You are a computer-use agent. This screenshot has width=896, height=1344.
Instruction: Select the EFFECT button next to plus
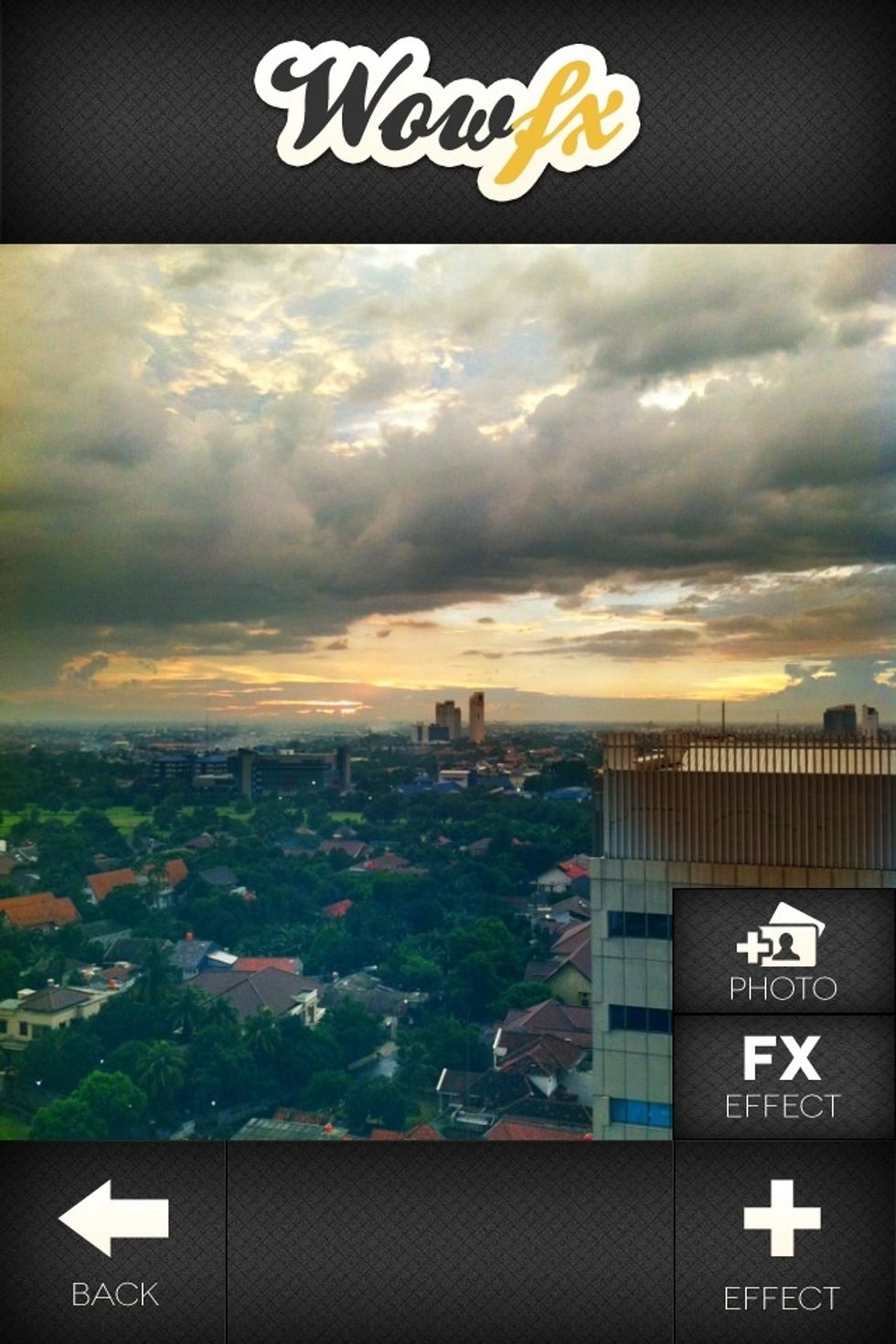(x=784, y=1296)
